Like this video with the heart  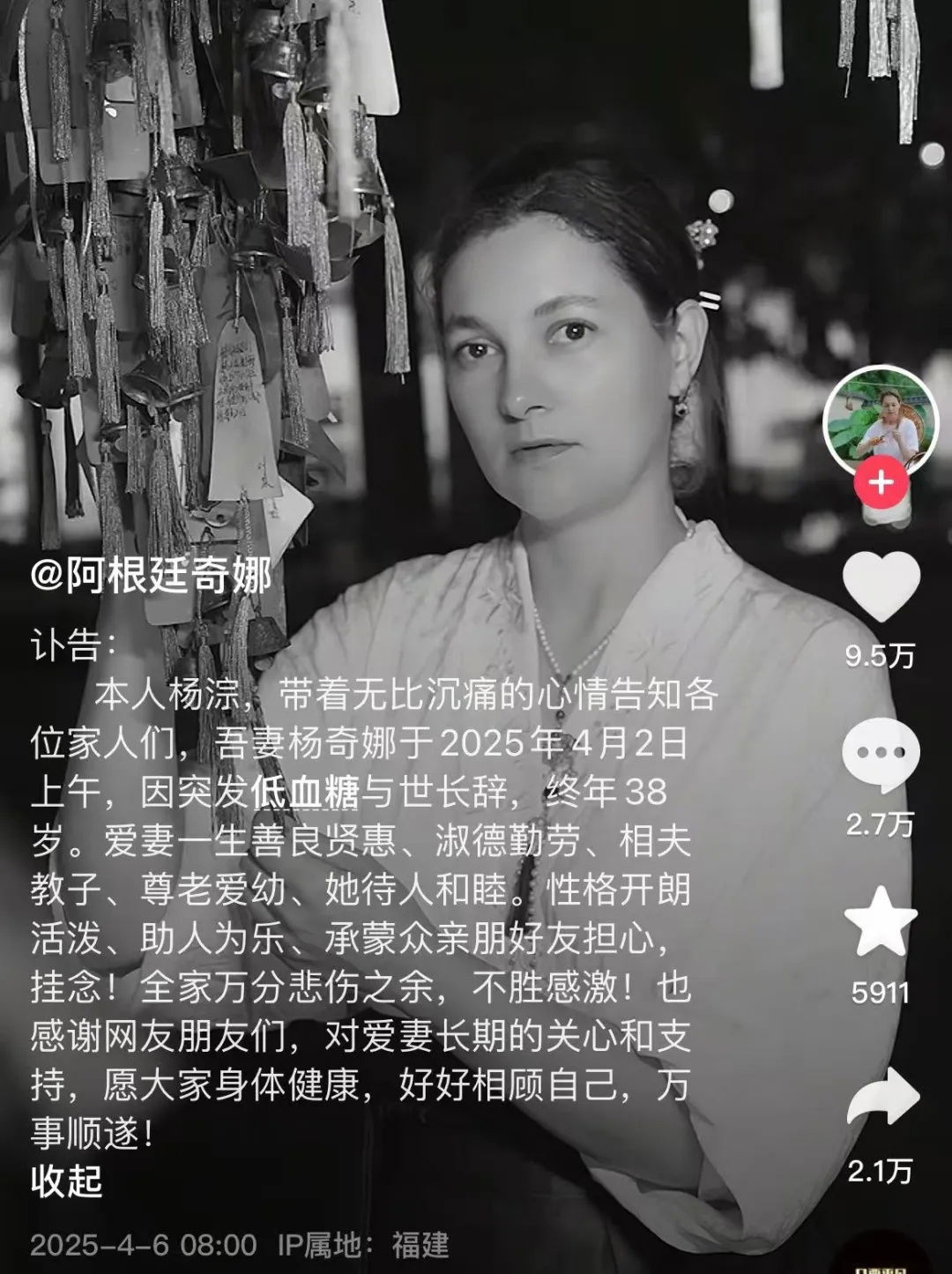tap(881, 585)
